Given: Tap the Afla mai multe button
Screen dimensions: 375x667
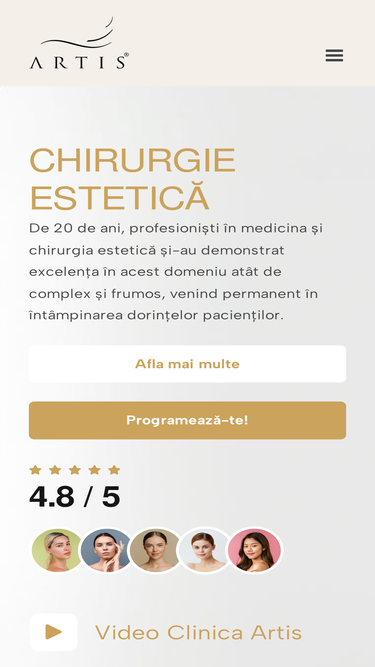Looking at the screenshot, I should 188,364.
